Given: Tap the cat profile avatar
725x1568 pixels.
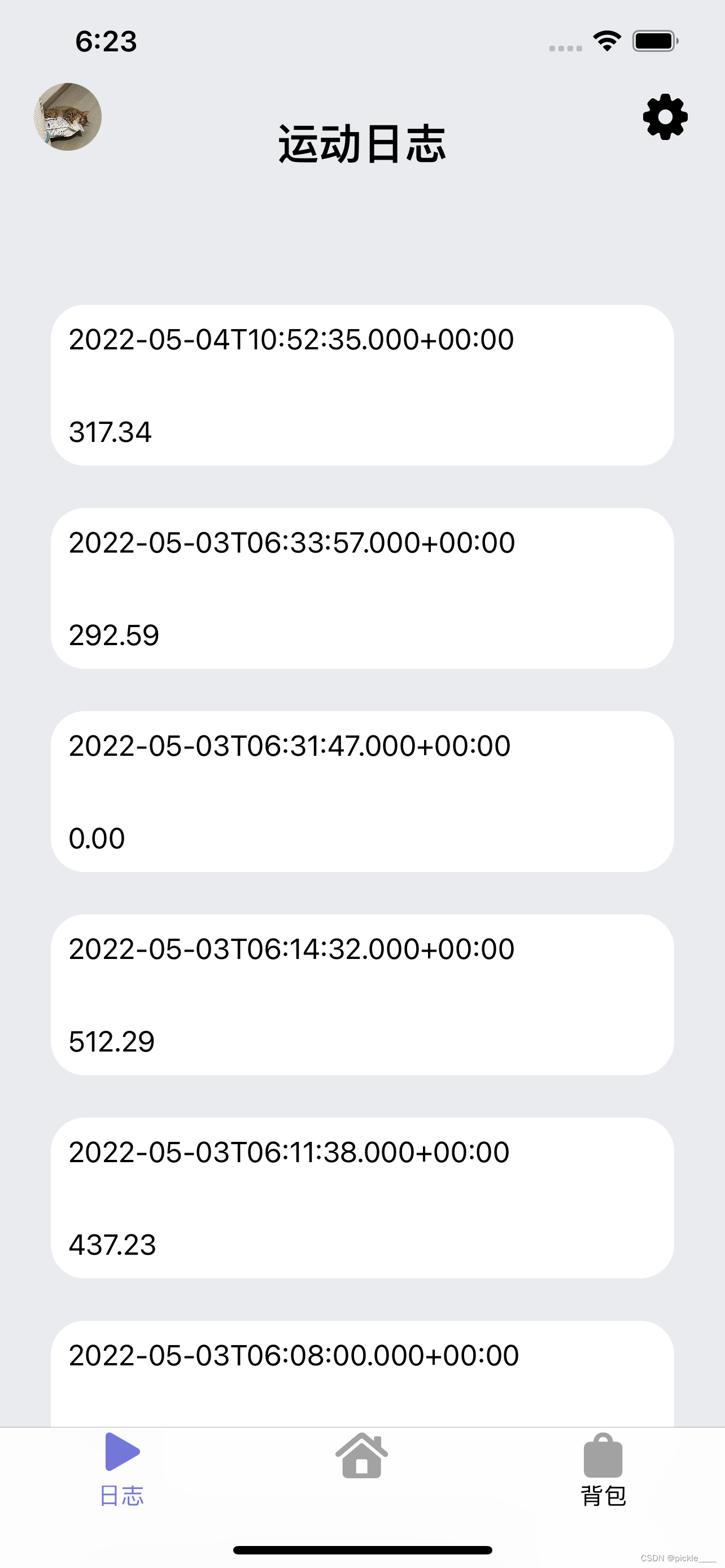Looking at the screenshot, I should tap(68, 117).
